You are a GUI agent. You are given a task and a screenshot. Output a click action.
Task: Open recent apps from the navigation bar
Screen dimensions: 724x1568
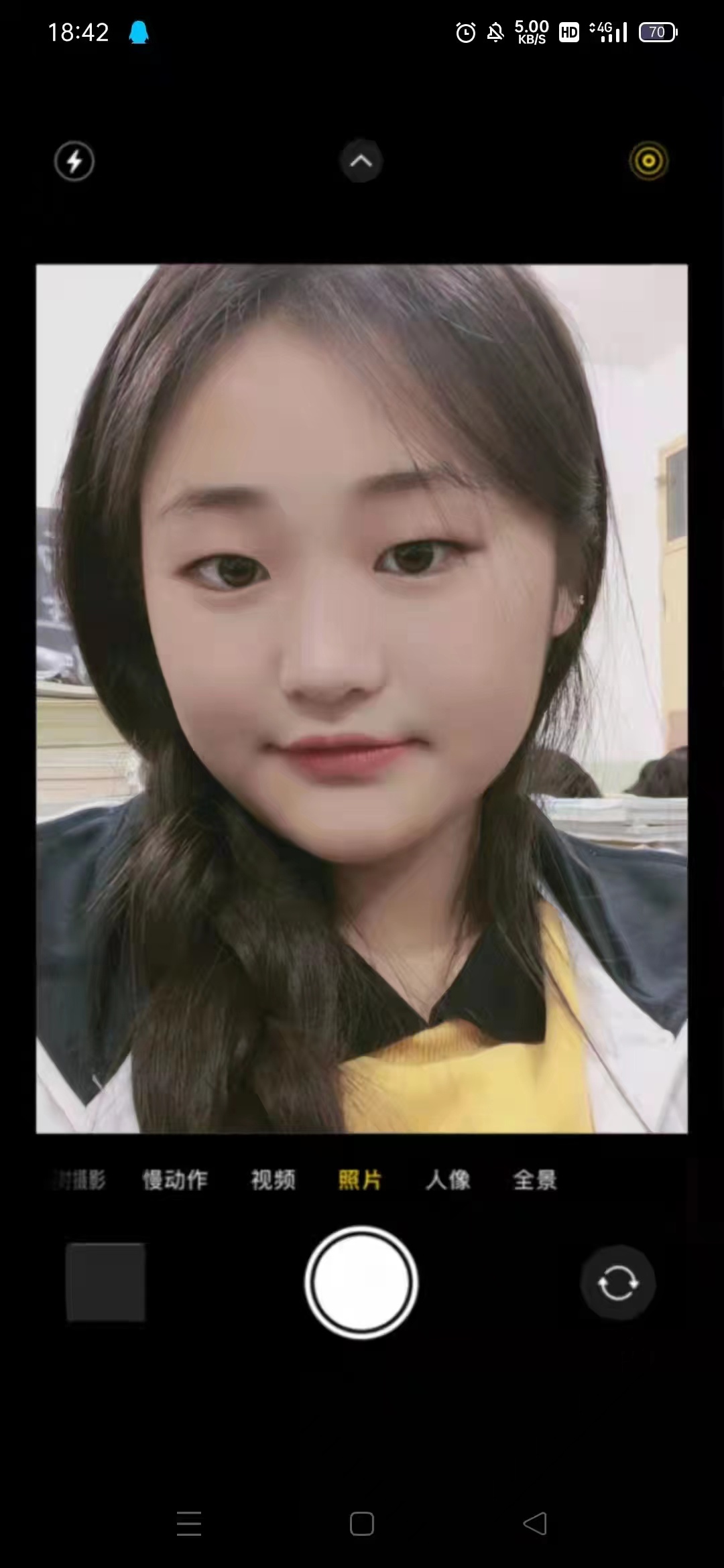189,1524
